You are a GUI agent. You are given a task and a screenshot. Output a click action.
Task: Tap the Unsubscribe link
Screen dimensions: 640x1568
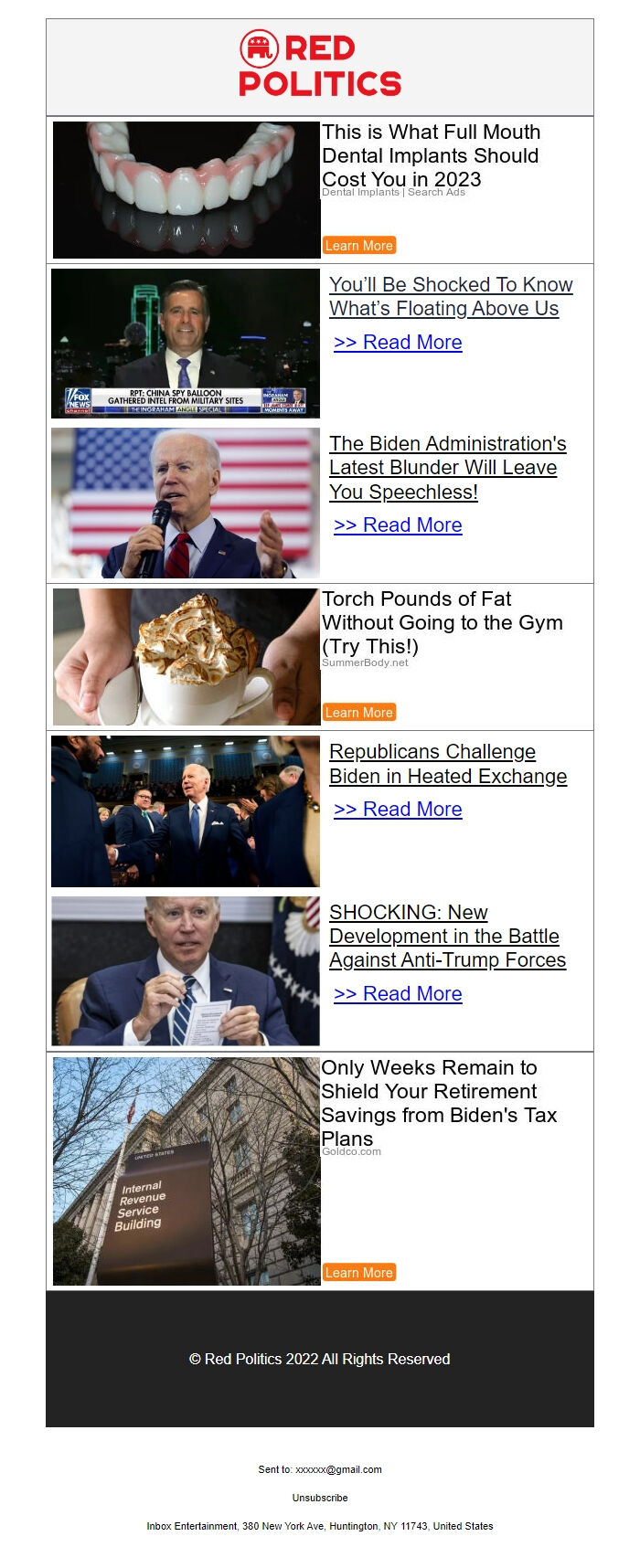320,1498
